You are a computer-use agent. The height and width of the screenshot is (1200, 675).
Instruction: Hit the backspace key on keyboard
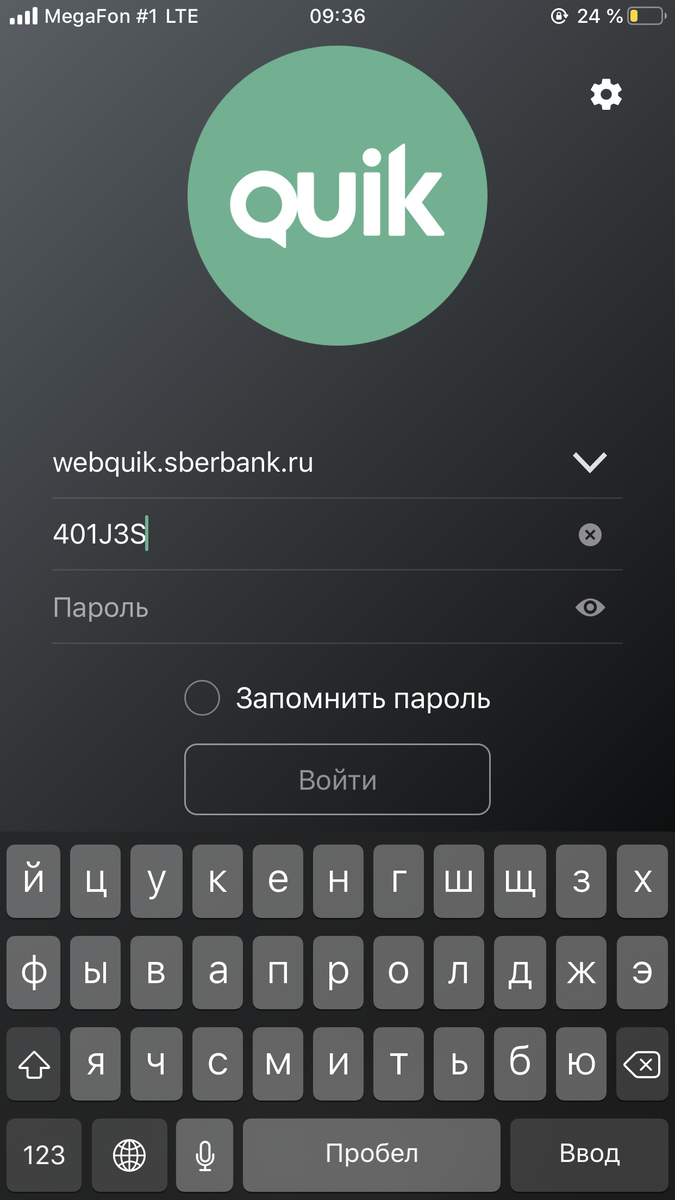[641, 1064]
